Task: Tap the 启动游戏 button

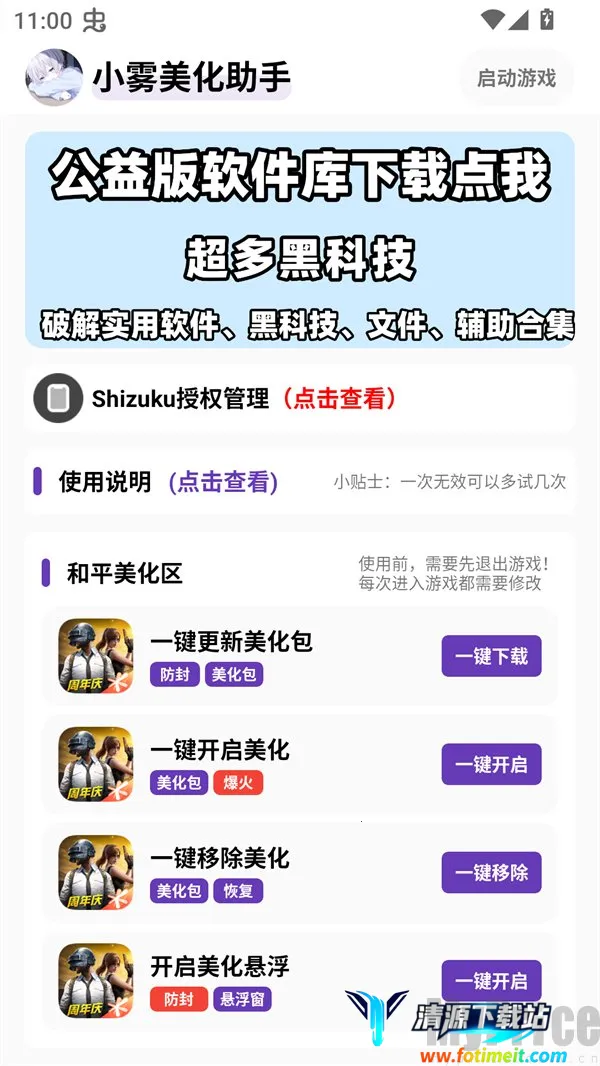Action: [516, 78]
